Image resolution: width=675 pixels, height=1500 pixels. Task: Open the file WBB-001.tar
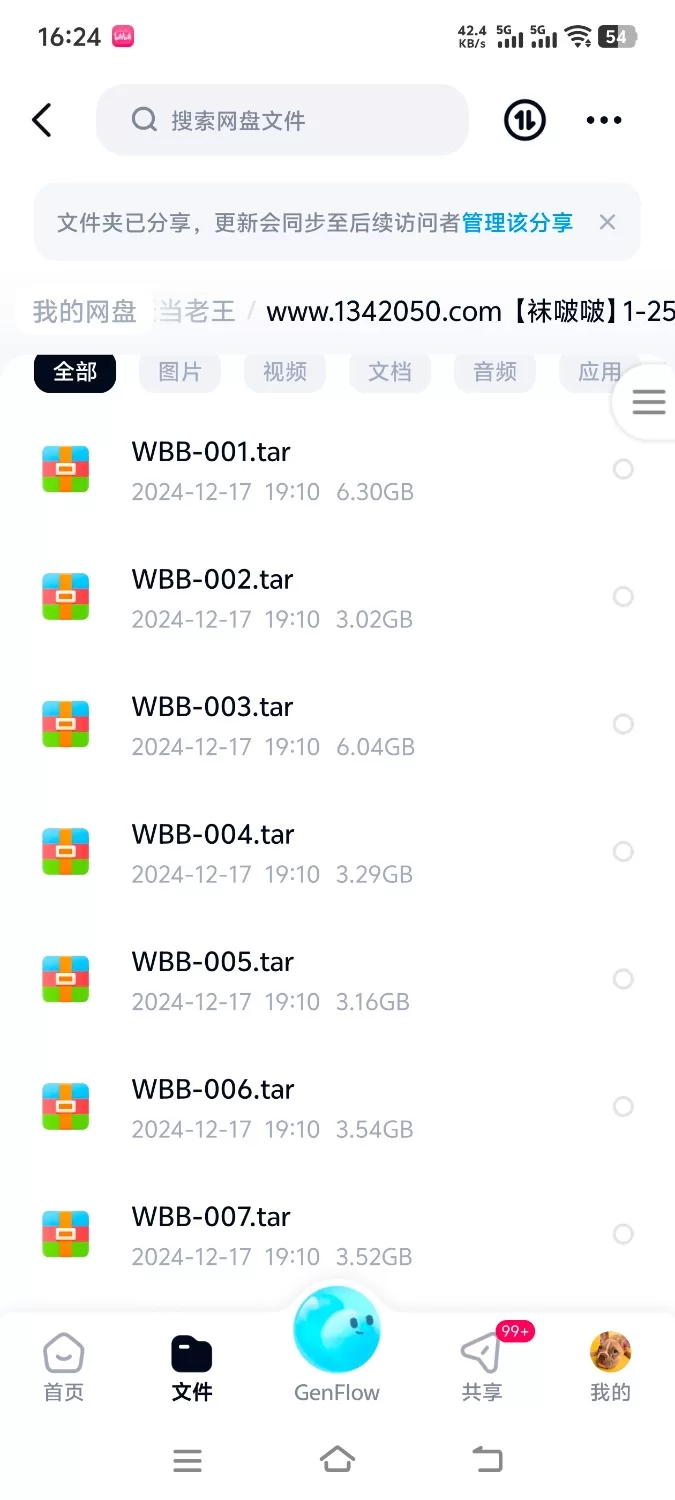click(211, 452)
